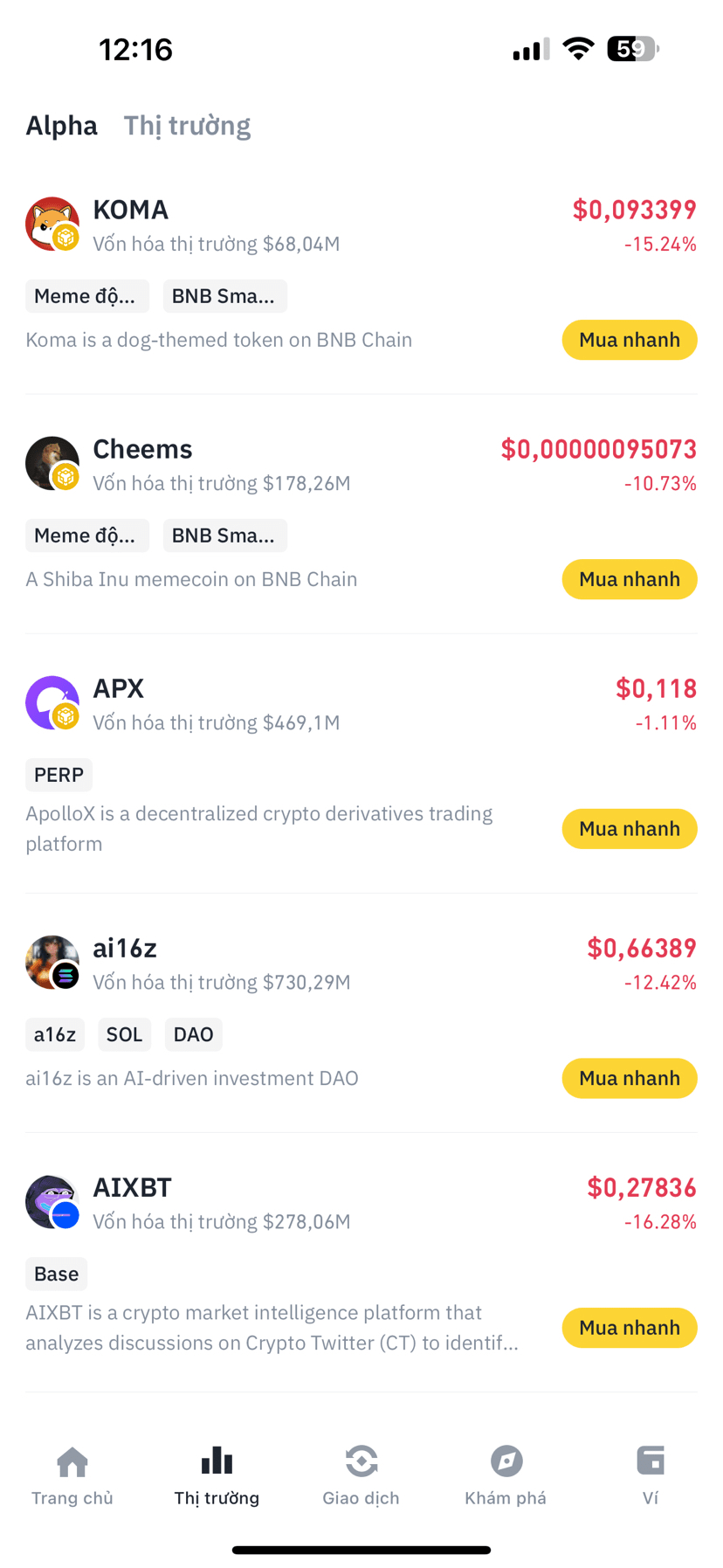723x1568 pixels.
Task: Open the Cheems token details
Action: pyautogui.click(x=262, y=465)
